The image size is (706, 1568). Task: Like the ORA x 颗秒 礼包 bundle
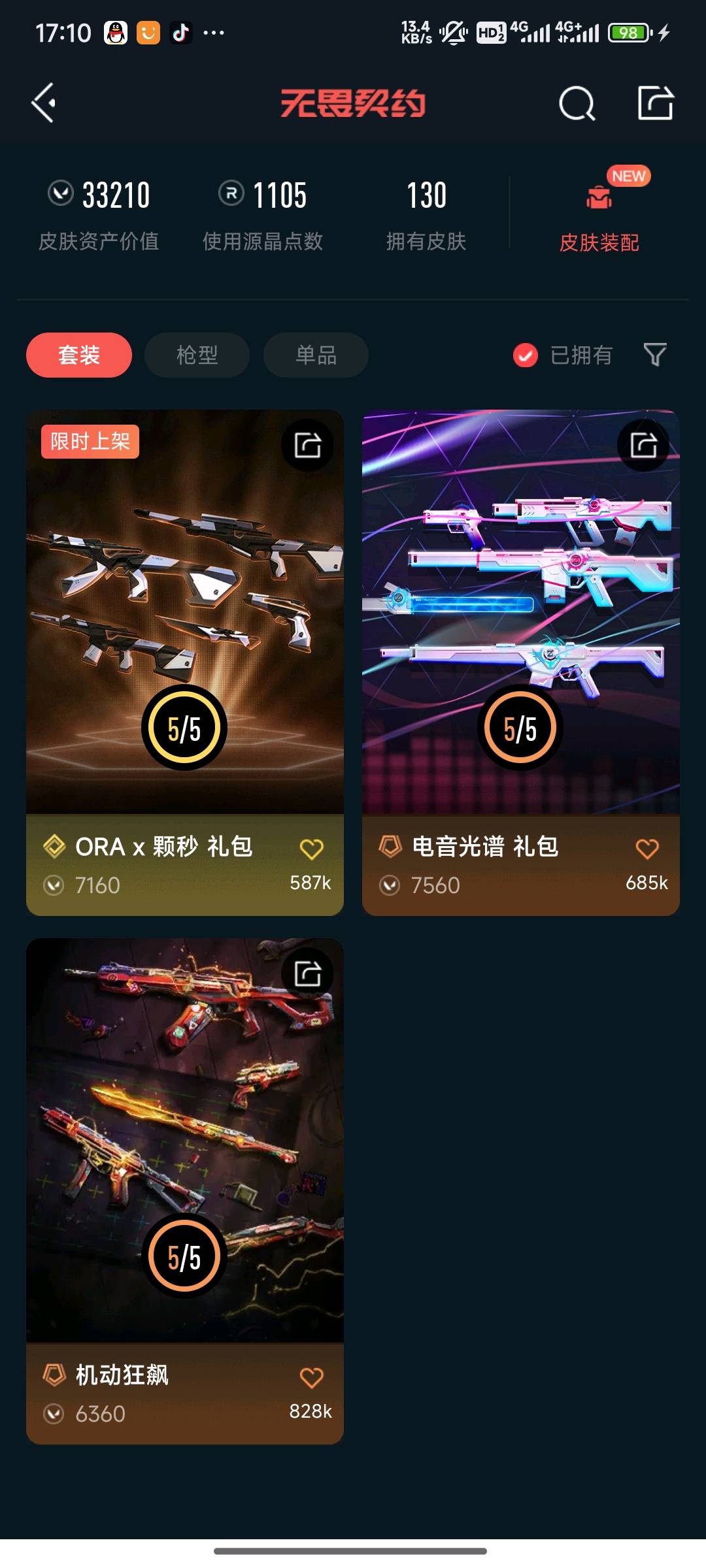[x=311, y=849]
